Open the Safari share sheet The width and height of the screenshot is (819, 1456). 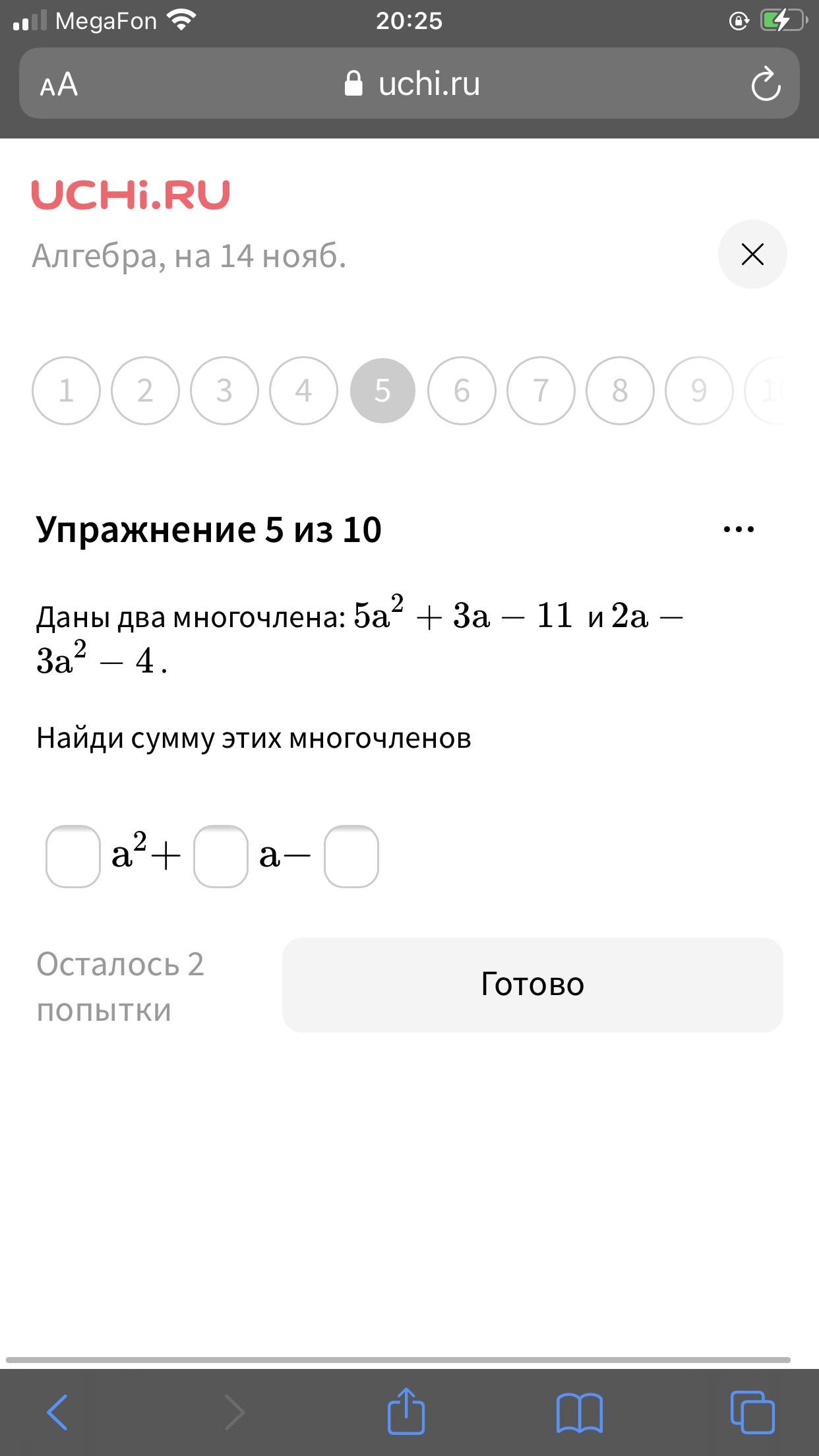click(x=406, y=1410)
